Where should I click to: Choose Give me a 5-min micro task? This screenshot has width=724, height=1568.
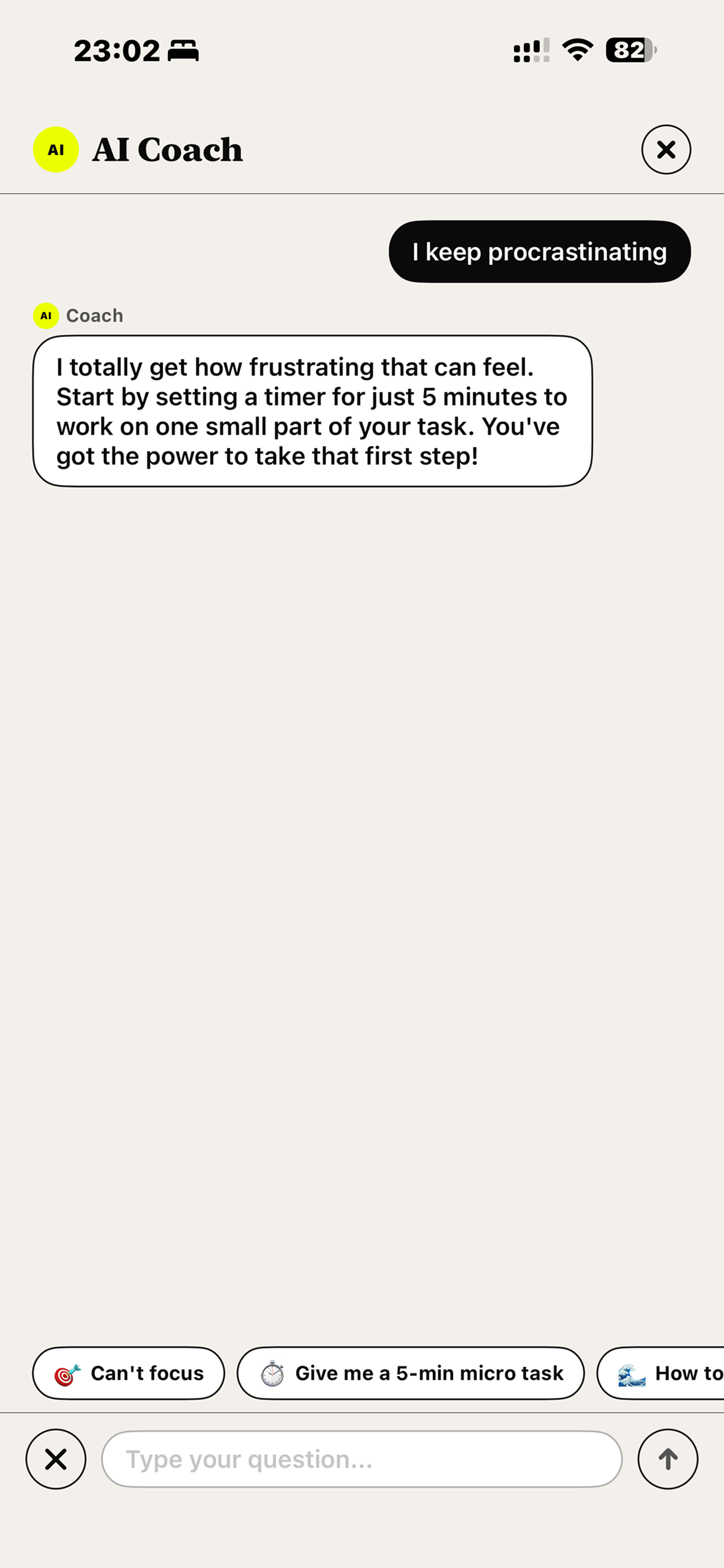coord(412,1373)
